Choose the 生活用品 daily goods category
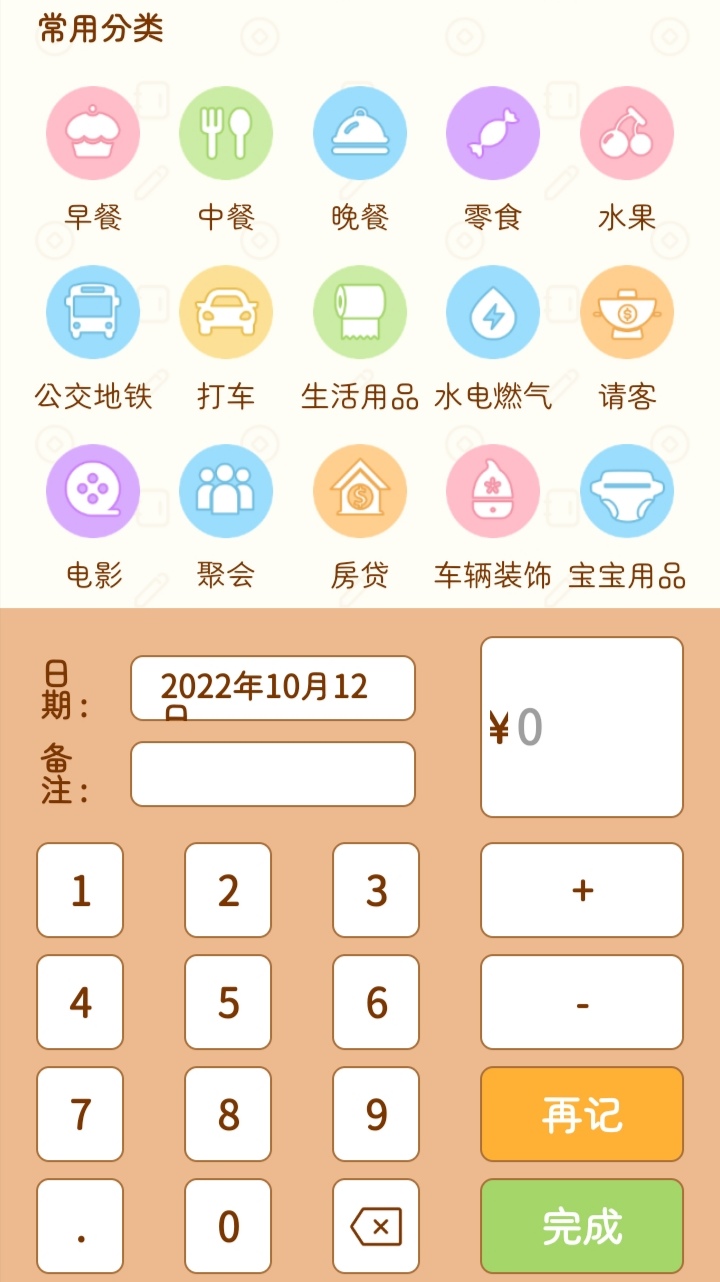The width and height of the screenshot is (720, 1282). coord(360,312)
